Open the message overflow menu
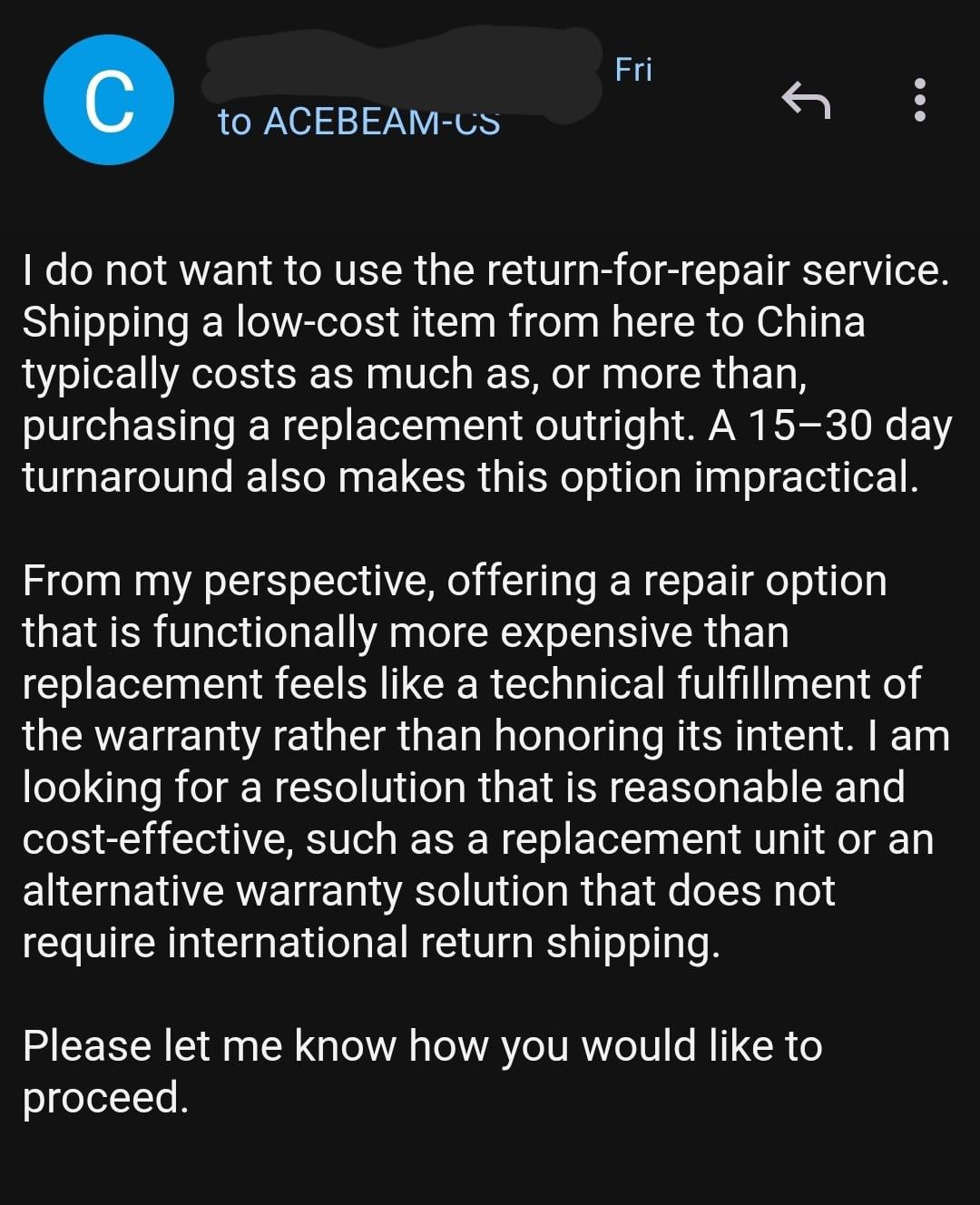 919,100
